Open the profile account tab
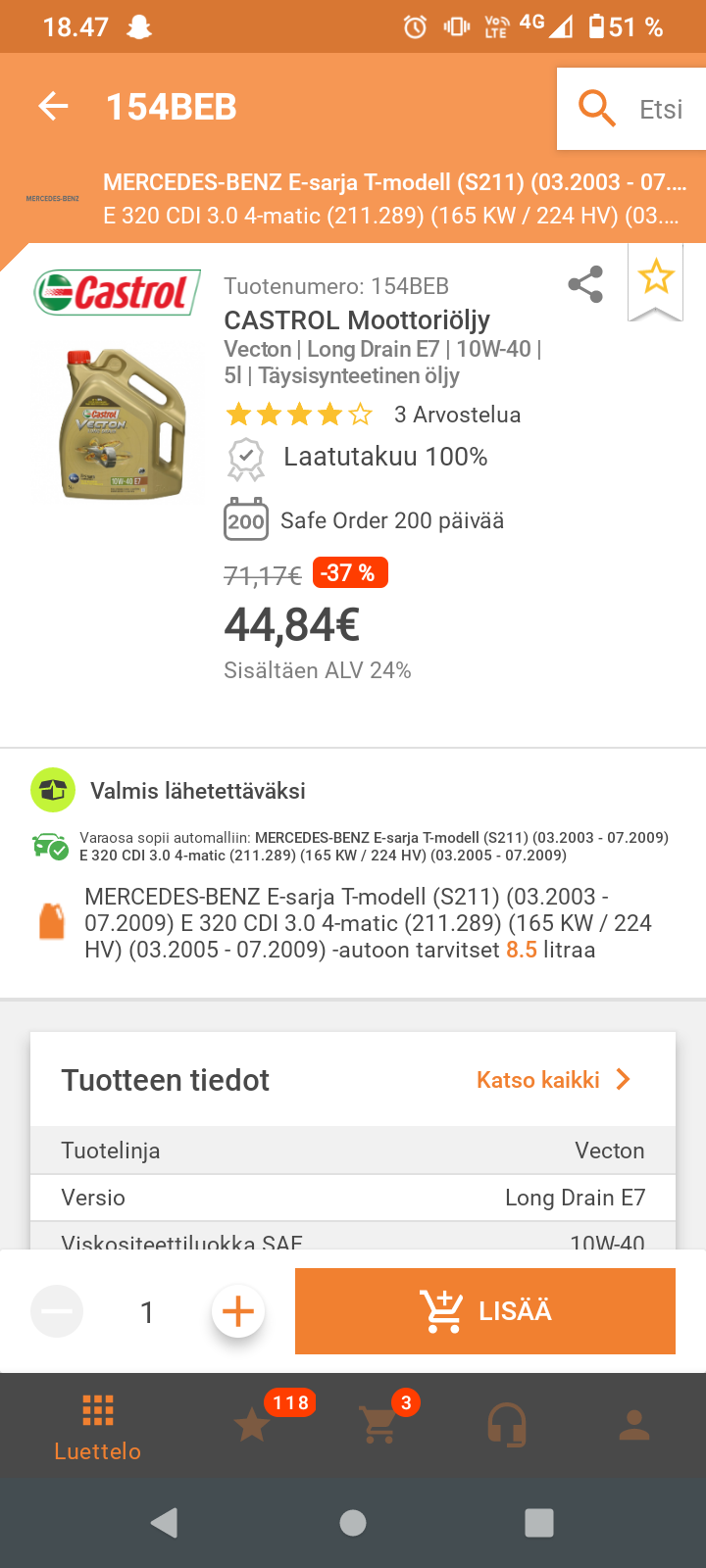This screenshot has width=706, height=1568. point(634,1425)
